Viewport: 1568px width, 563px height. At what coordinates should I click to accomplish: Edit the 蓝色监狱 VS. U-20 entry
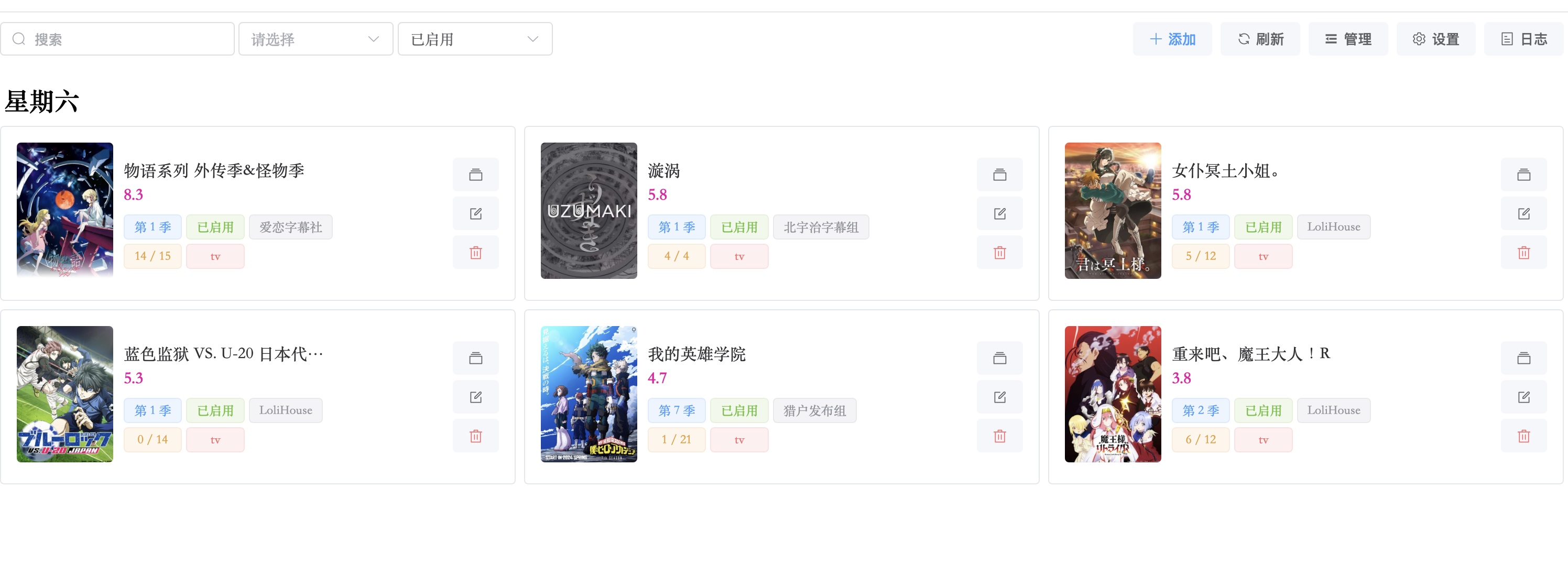[475, 397]
